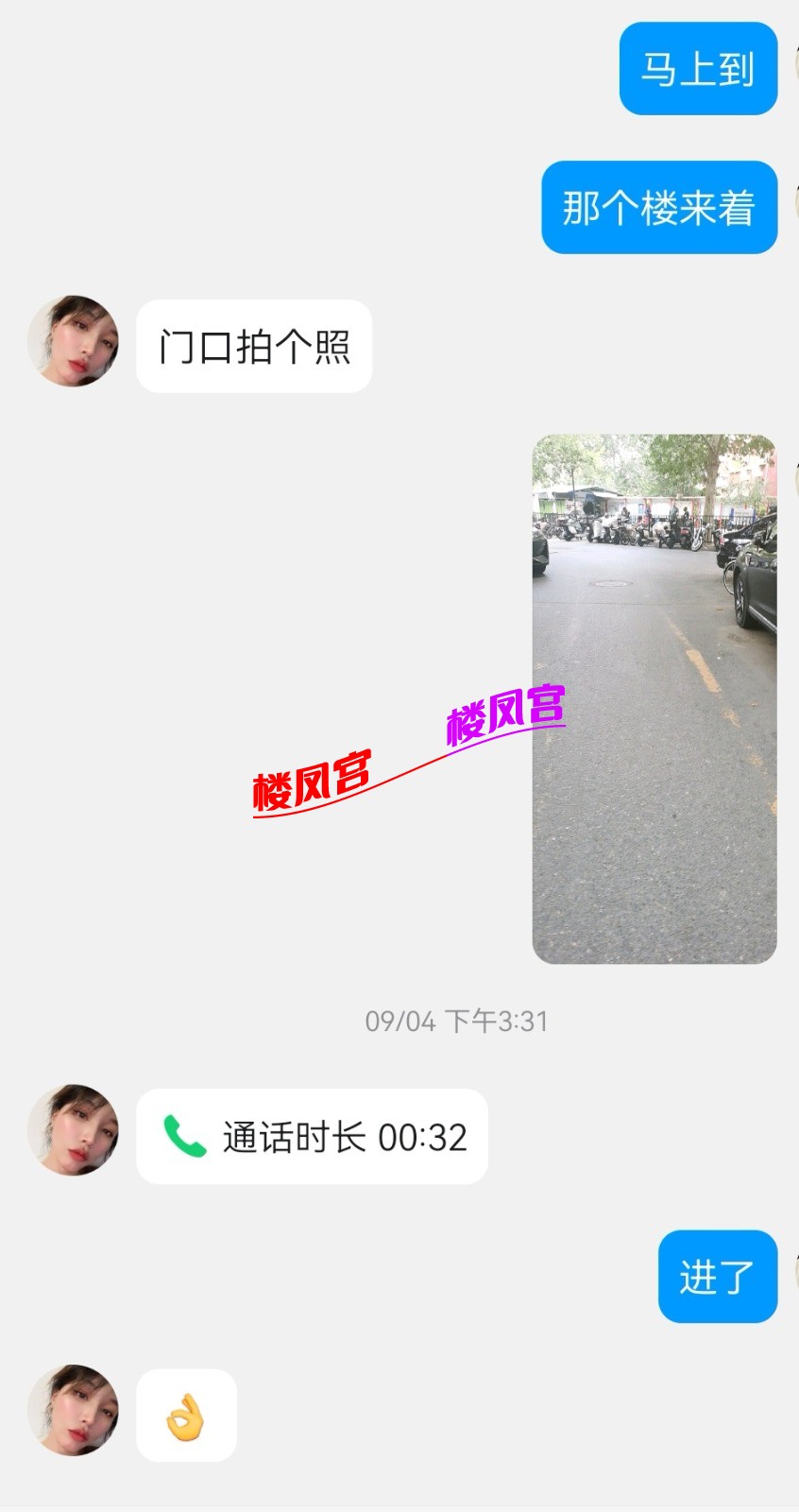The width and height of the screenshot is (799, 1512).
Task: Select the "那个楼来着" message bubble
Action: [x=658, y=209]
